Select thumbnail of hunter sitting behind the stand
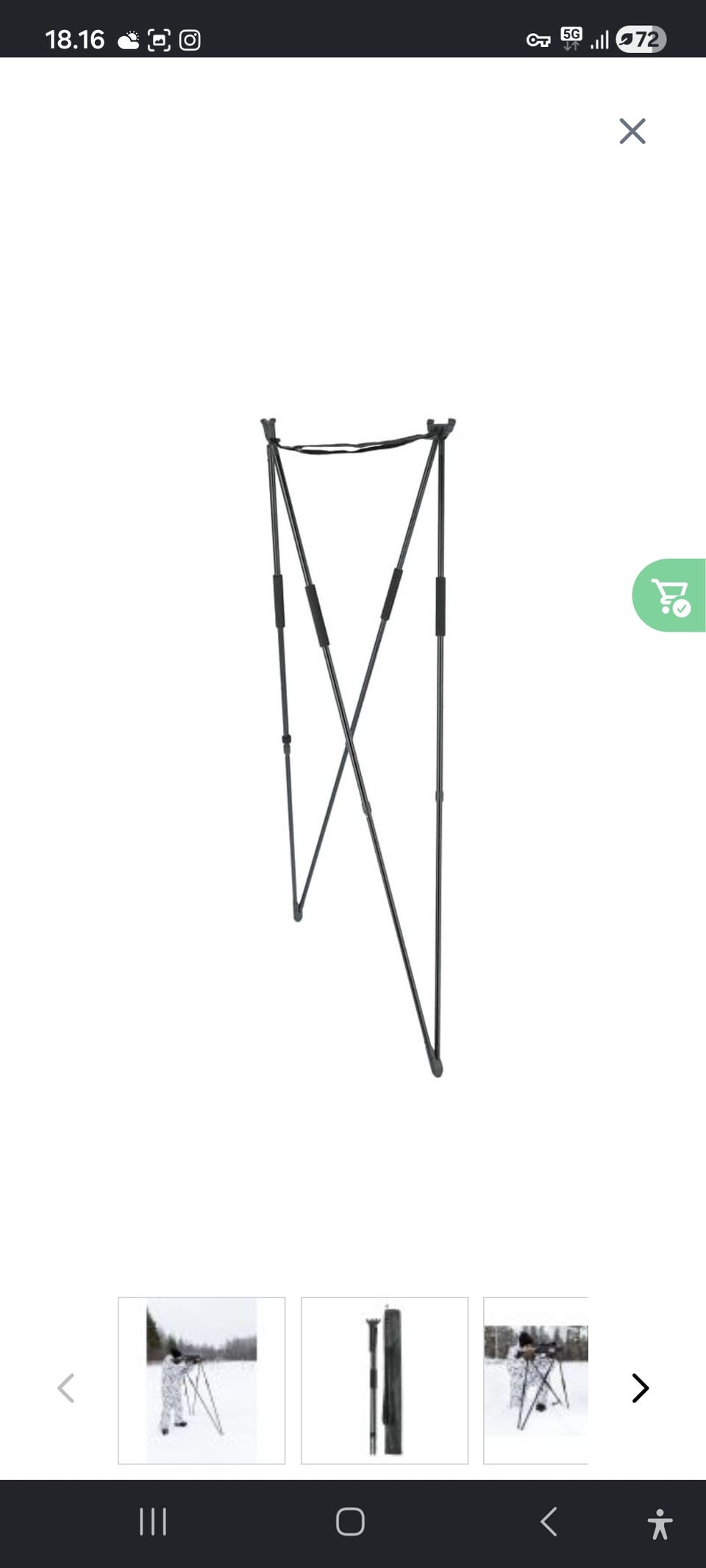The width and height of the screenshot is (706, 1568). (536, 1381)
